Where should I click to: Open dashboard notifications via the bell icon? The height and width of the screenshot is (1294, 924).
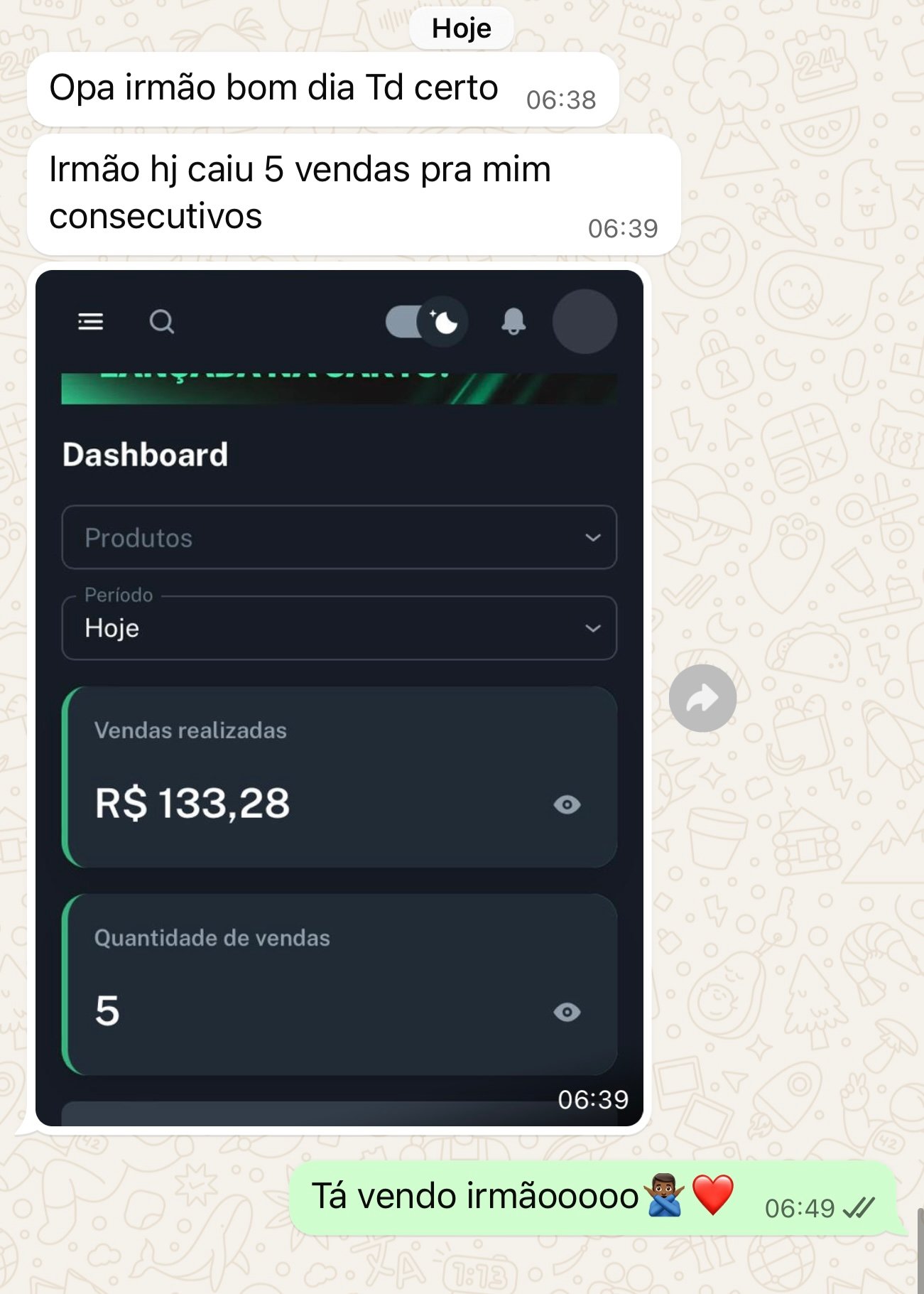pyautogui.click(x=513, y=321)
